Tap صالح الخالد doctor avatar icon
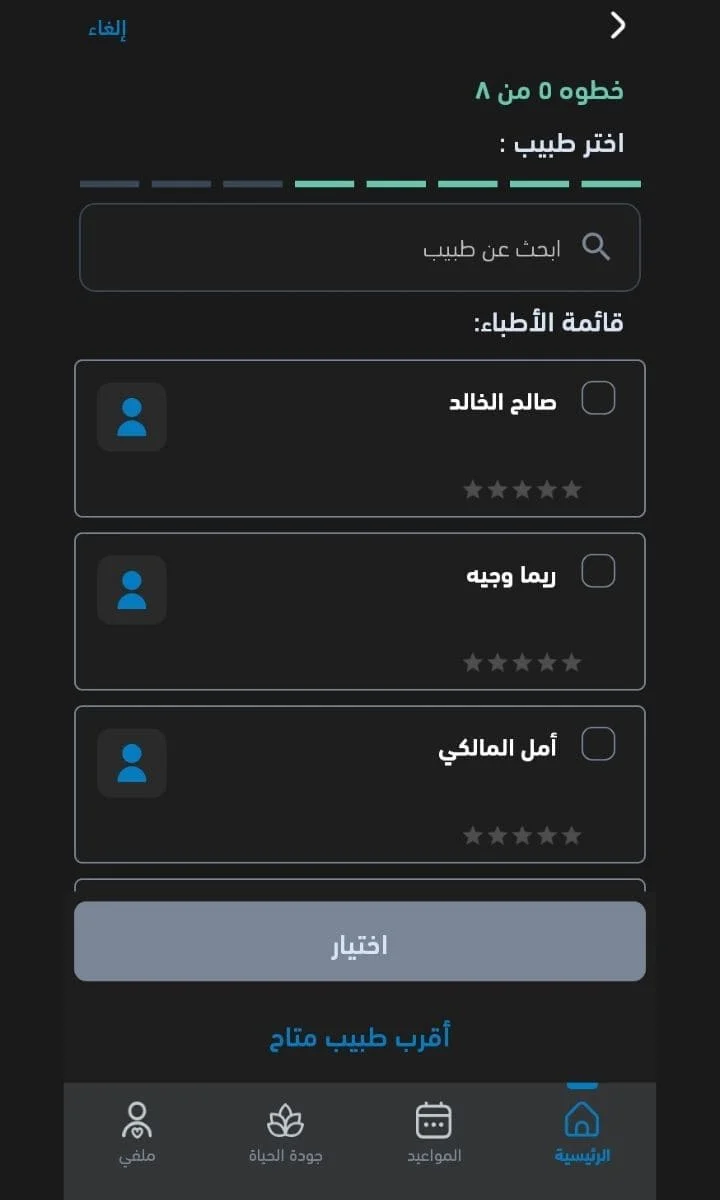Image resolution: width=720 pixels, height=1200 pixels. (x=131, y=417)
